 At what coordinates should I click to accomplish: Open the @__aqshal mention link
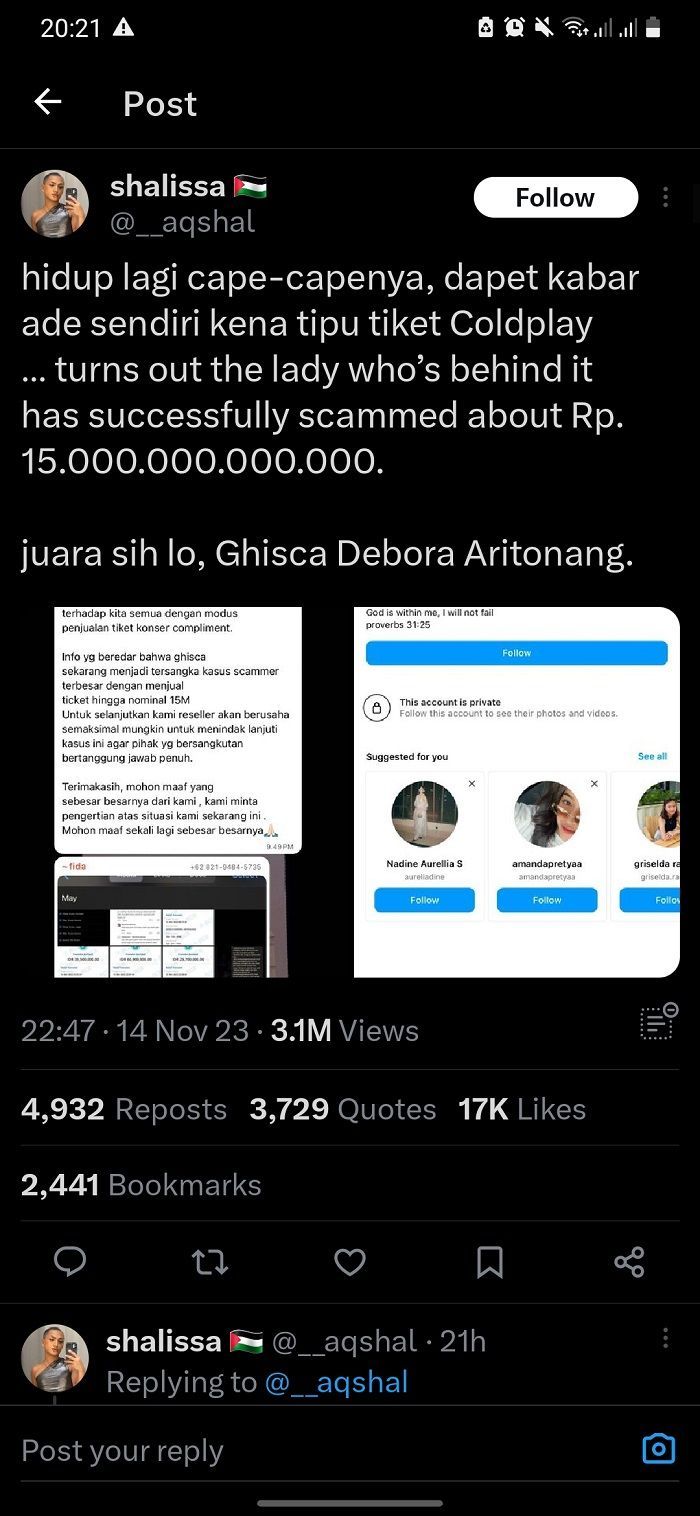click(x=336, y=1382)
